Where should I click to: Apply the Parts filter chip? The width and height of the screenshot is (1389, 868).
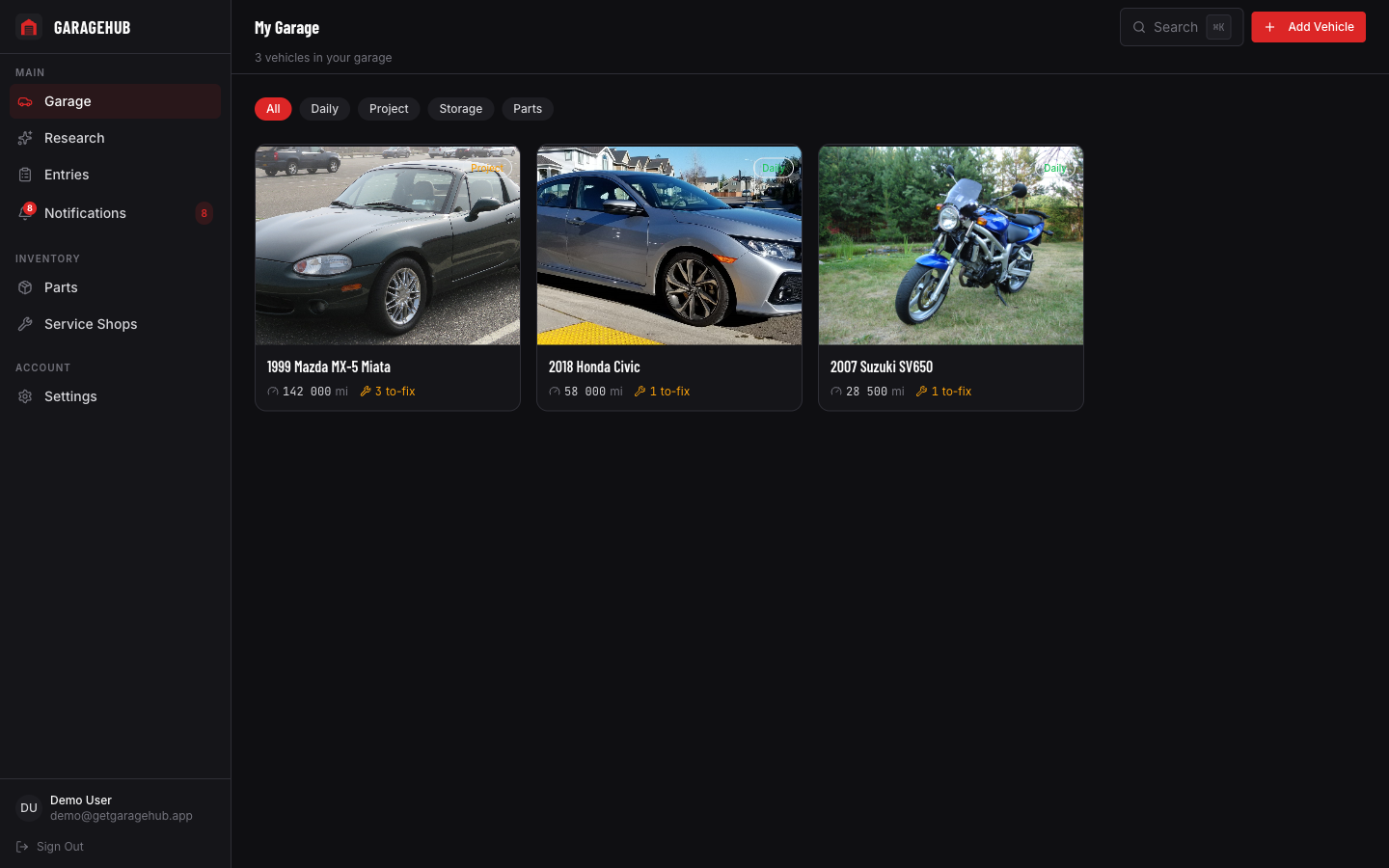pos(528,109)
